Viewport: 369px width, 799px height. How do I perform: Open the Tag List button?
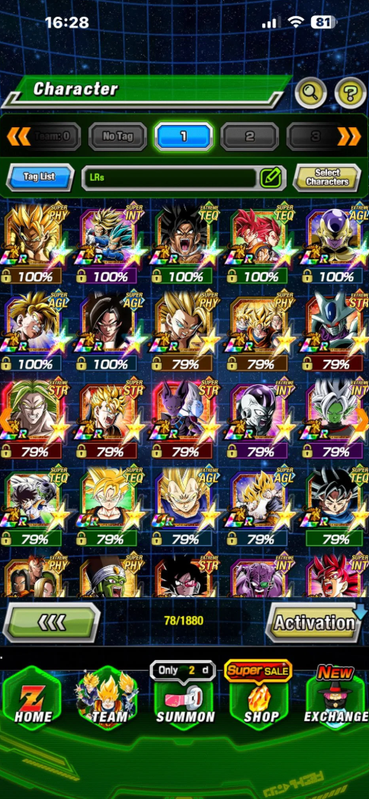click(39, 177)
